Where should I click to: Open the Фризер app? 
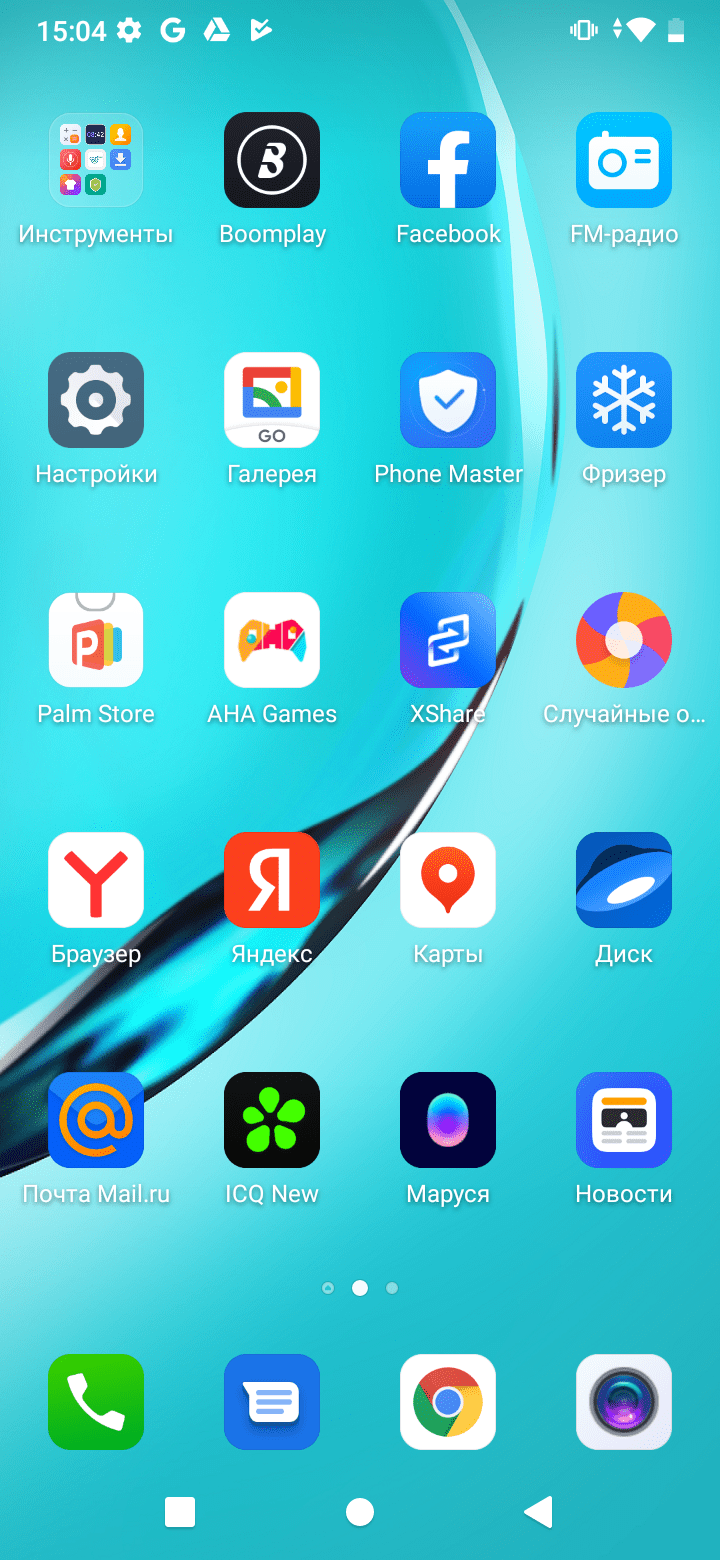[x=624, y=400]
